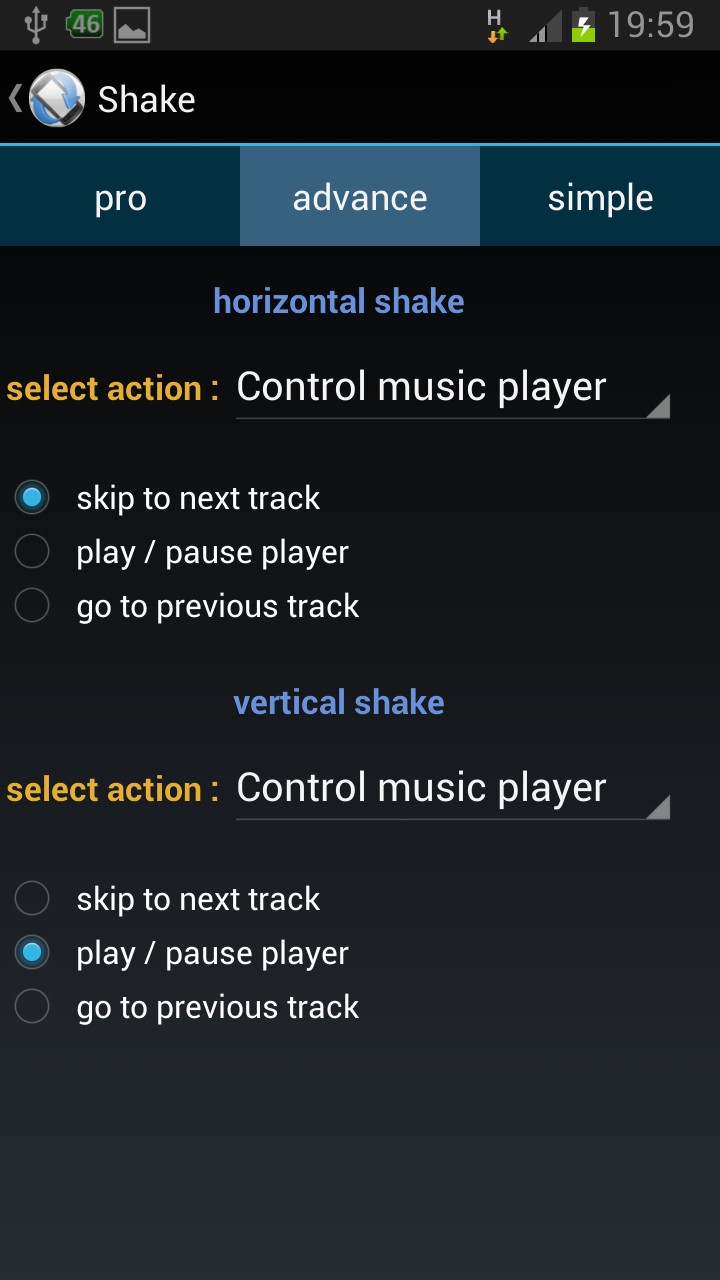Open the horizontal shake action dropdown
Screen dimensions: 720x1280
(452, 388)
